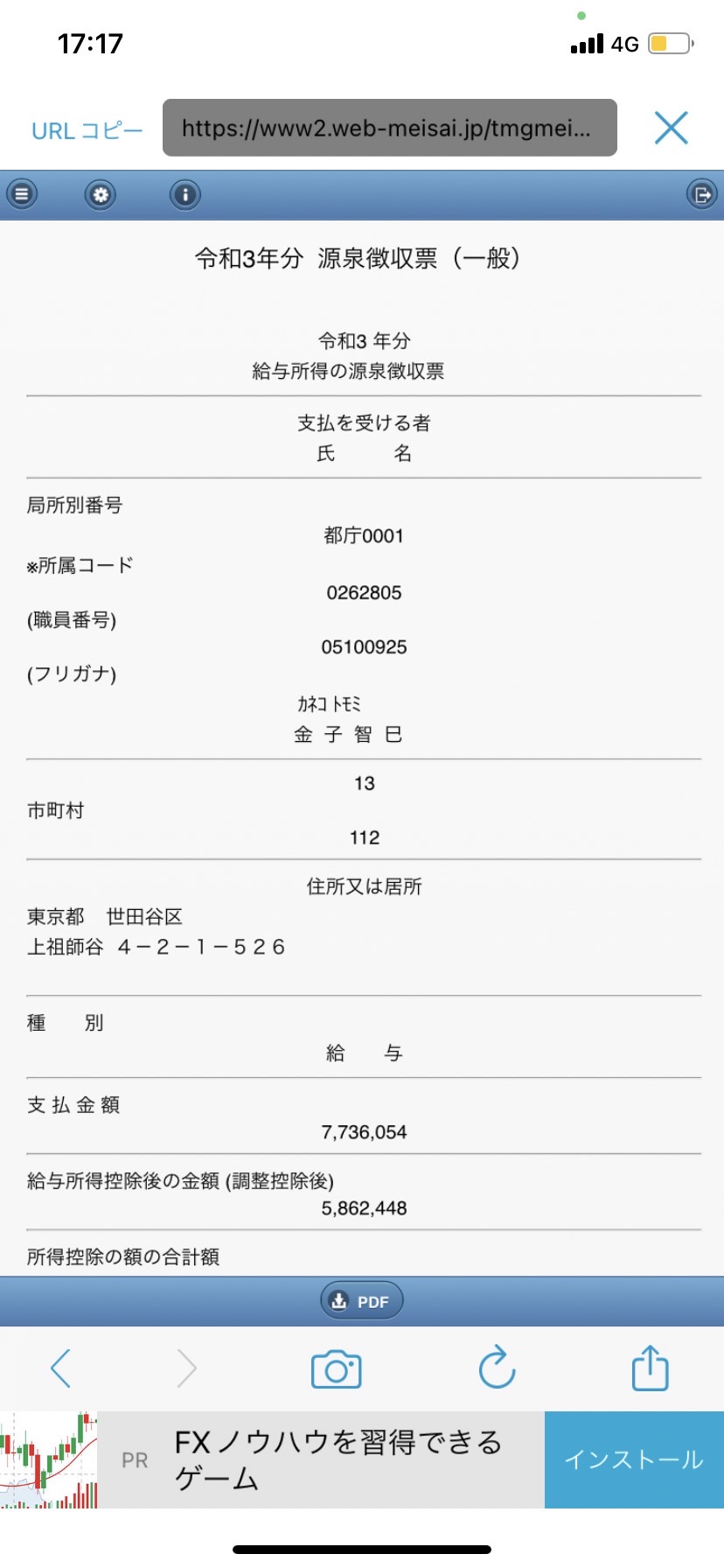Open the settings gear

coord(101,194)
